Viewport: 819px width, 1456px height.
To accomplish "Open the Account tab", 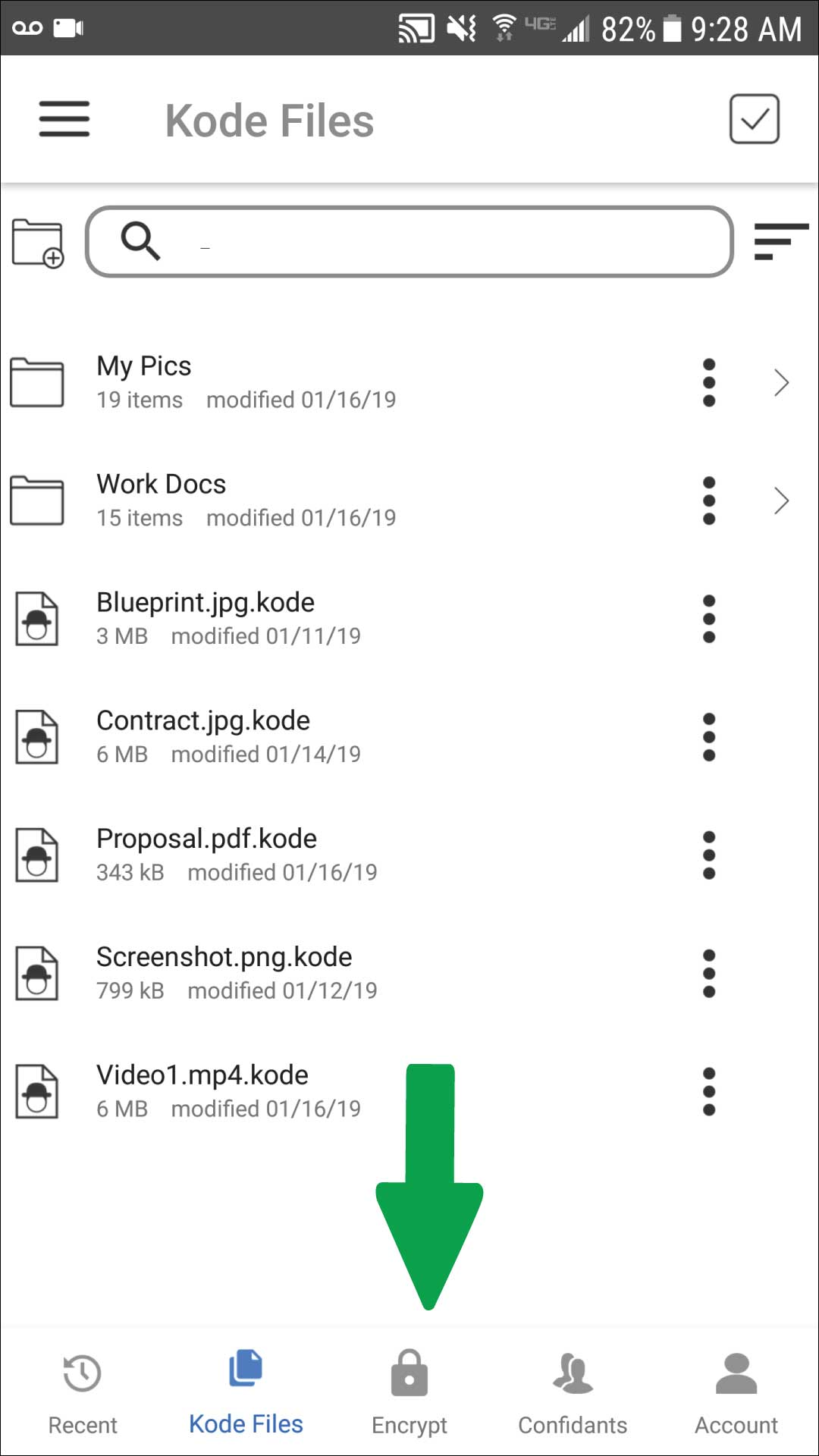I will 736,1392.
